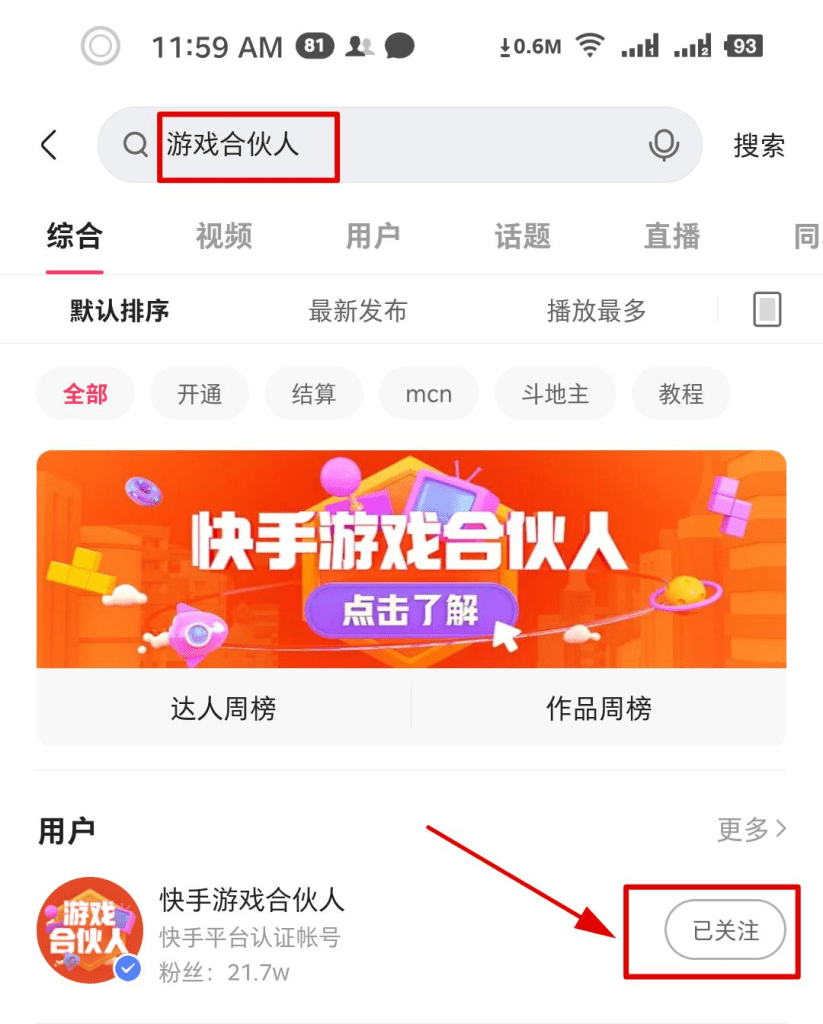Tap the 搜索 button
Screen dimensions: 823x1024
(759, 145)
